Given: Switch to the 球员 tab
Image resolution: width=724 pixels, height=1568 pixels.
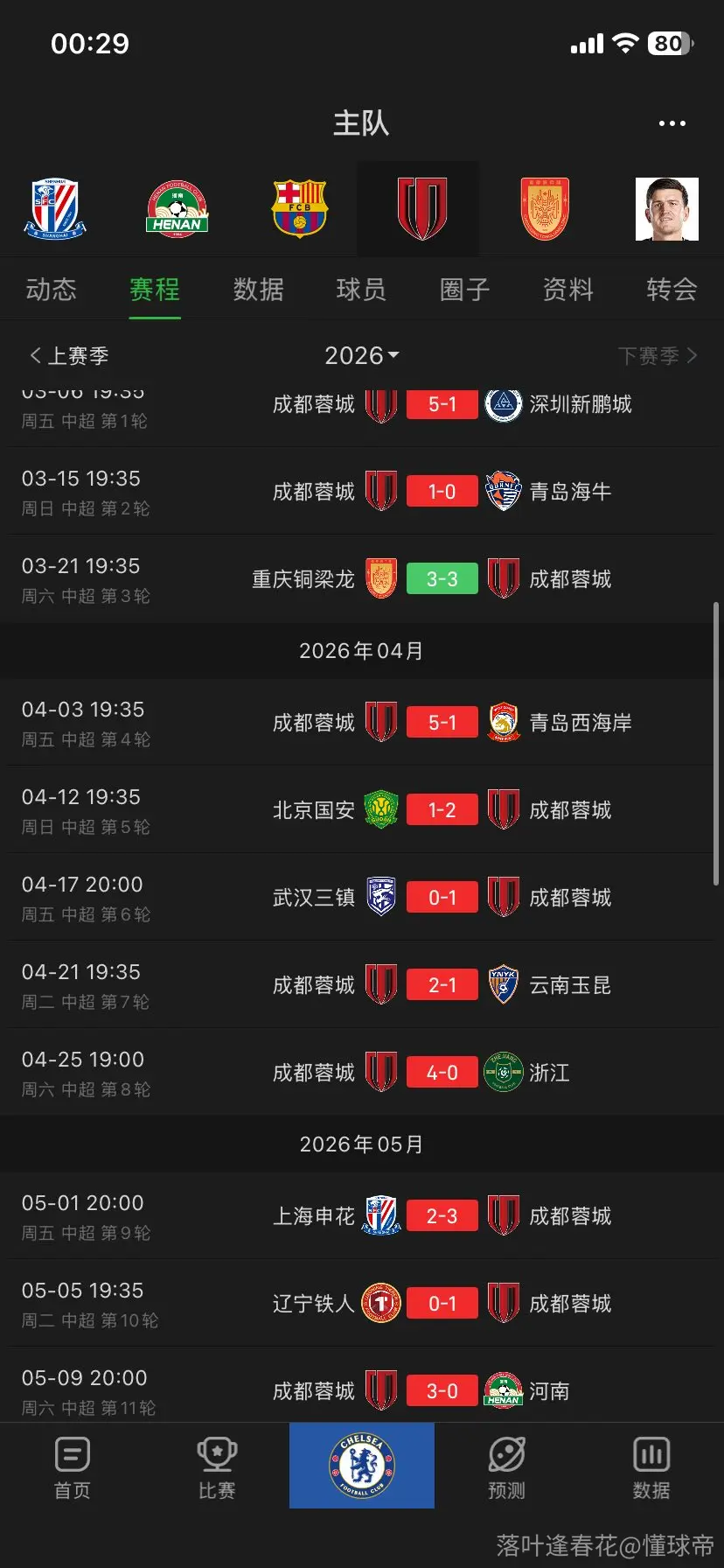Looking at the screenshot, I should [361, 289].
